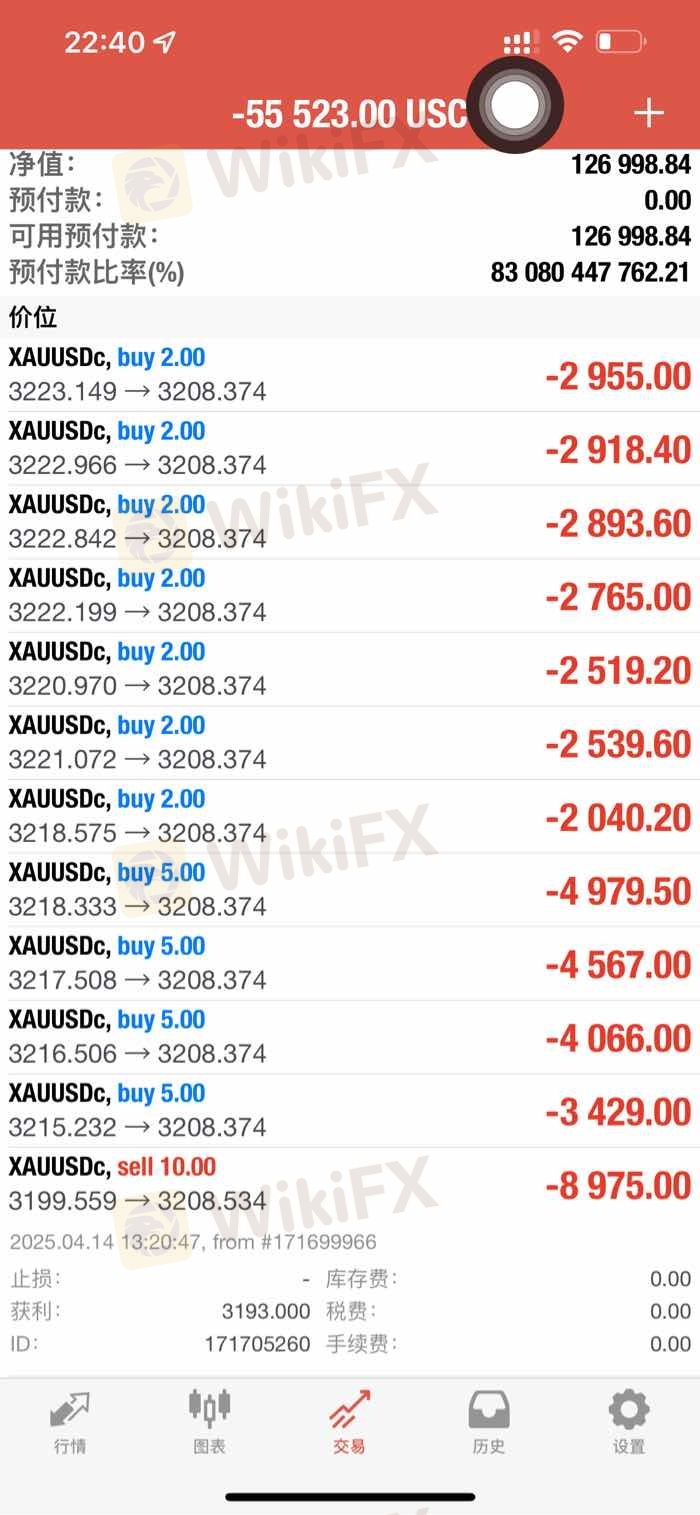Expand buy 2.00 position at 3220.970

(x=350, y=670)
